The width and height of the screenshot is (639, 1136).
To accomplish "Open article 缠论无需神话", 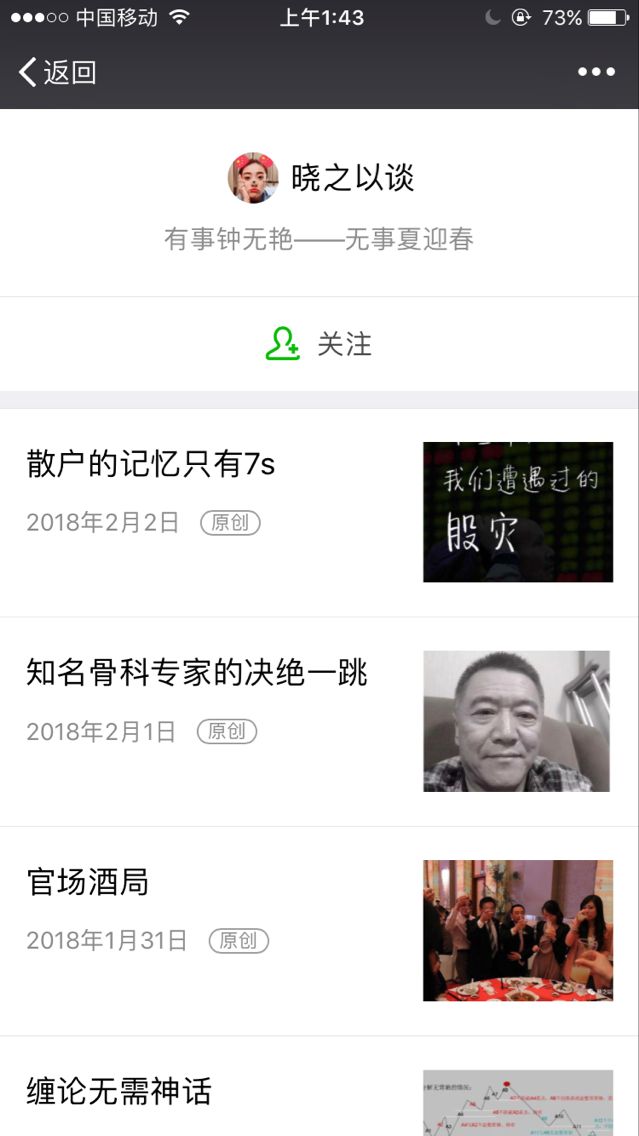I will pyautogui.click(x=319, y=1087).
